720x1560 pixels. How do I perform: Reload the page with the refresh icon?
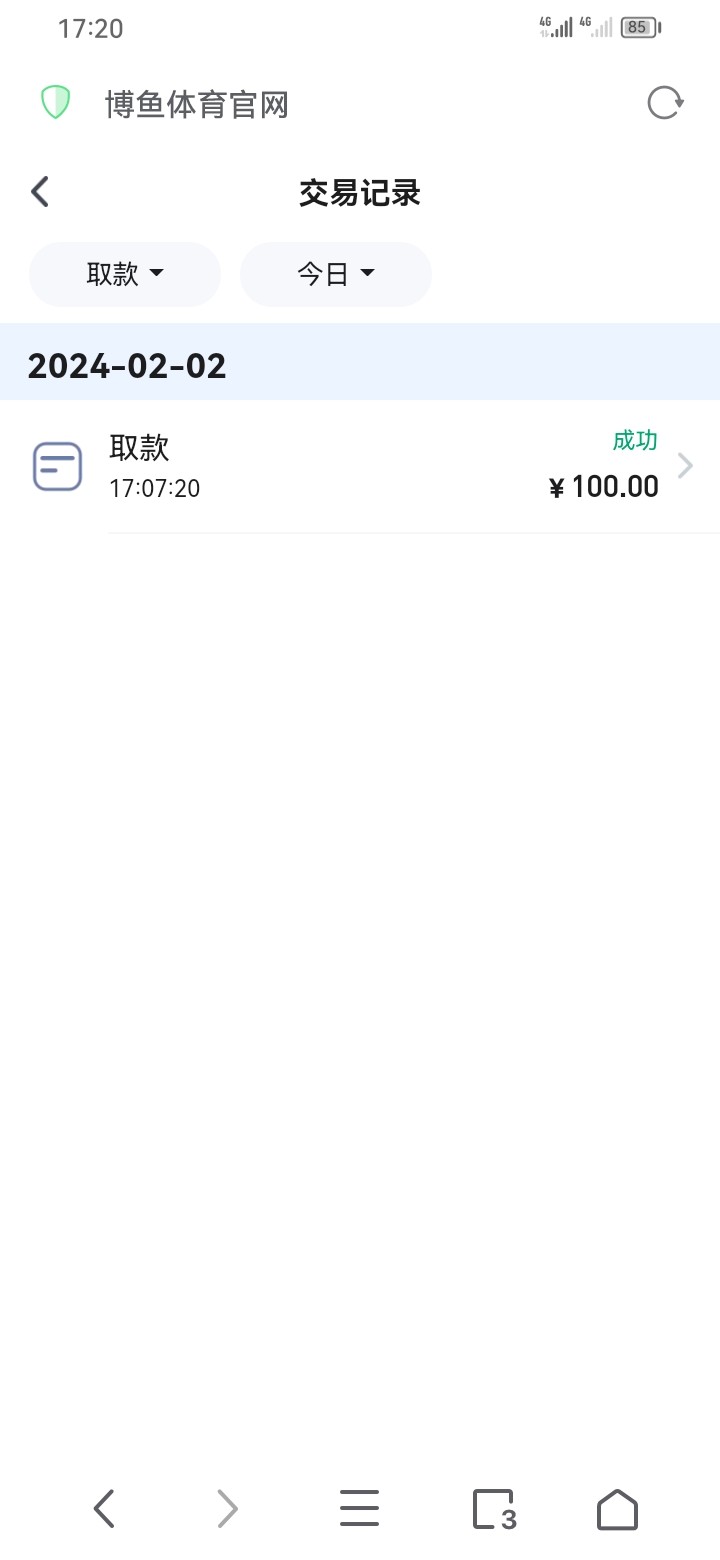(664, 103)
